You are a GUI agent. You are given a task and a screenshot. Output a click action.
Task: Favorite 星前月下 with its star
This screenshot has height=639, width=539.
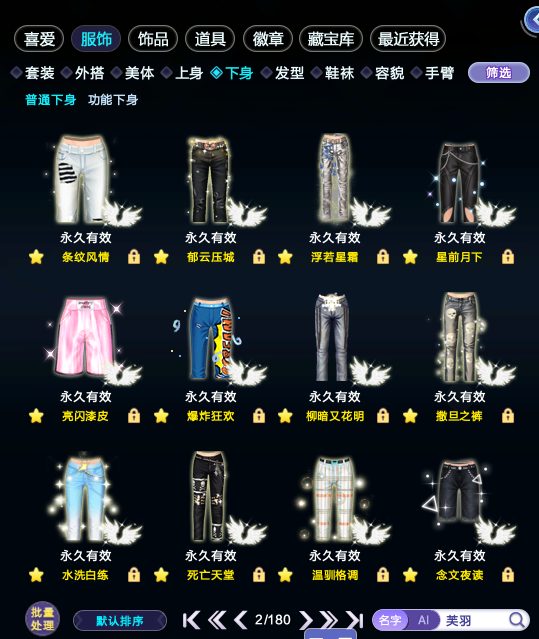(410, 257)
